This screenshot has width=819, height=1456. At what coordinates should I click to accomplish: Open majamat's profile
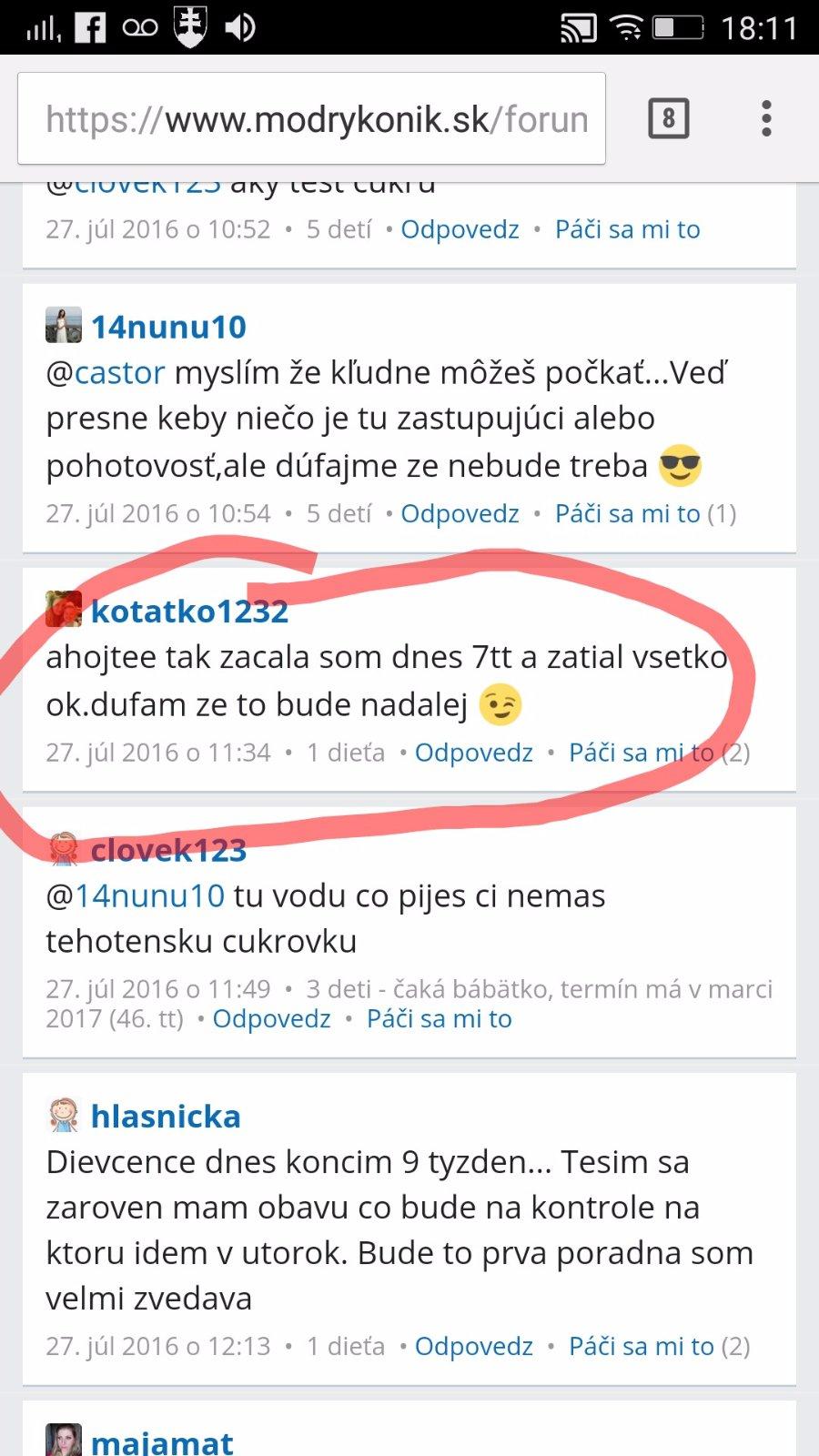pos(162,1441)
